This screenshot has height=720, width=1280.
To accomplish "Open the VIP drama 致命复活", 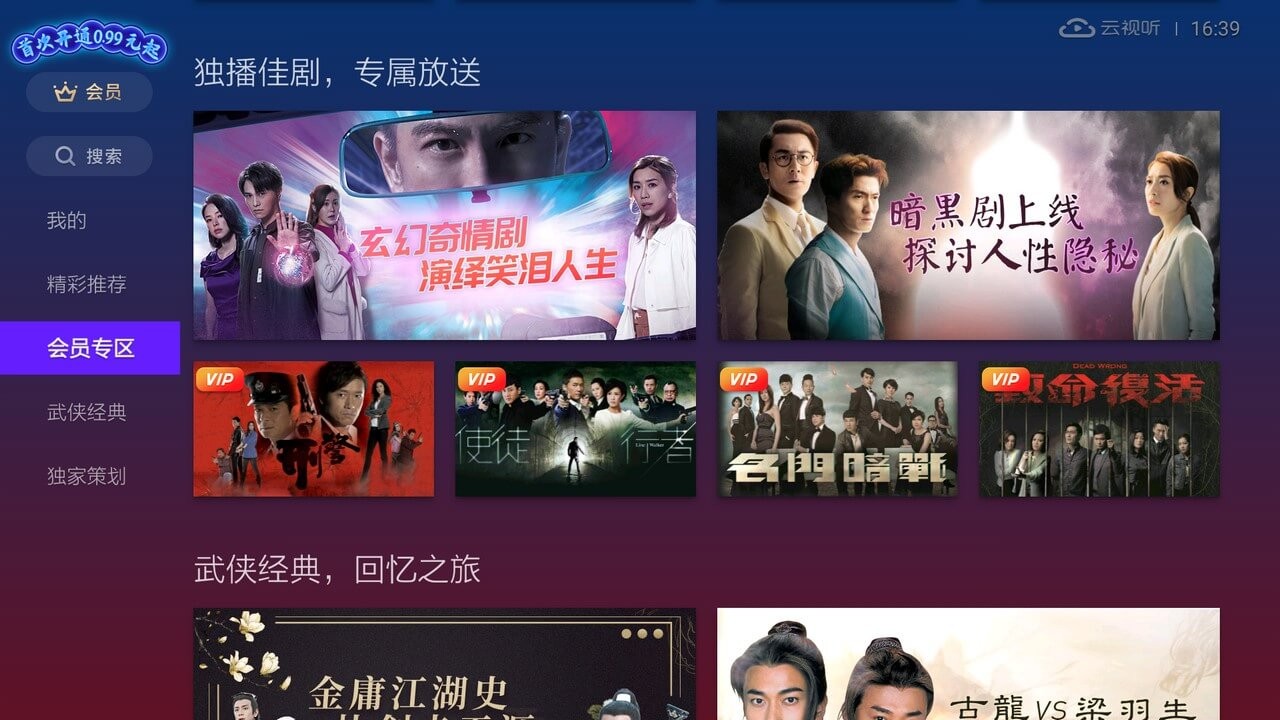I will tap(1099, 429).
